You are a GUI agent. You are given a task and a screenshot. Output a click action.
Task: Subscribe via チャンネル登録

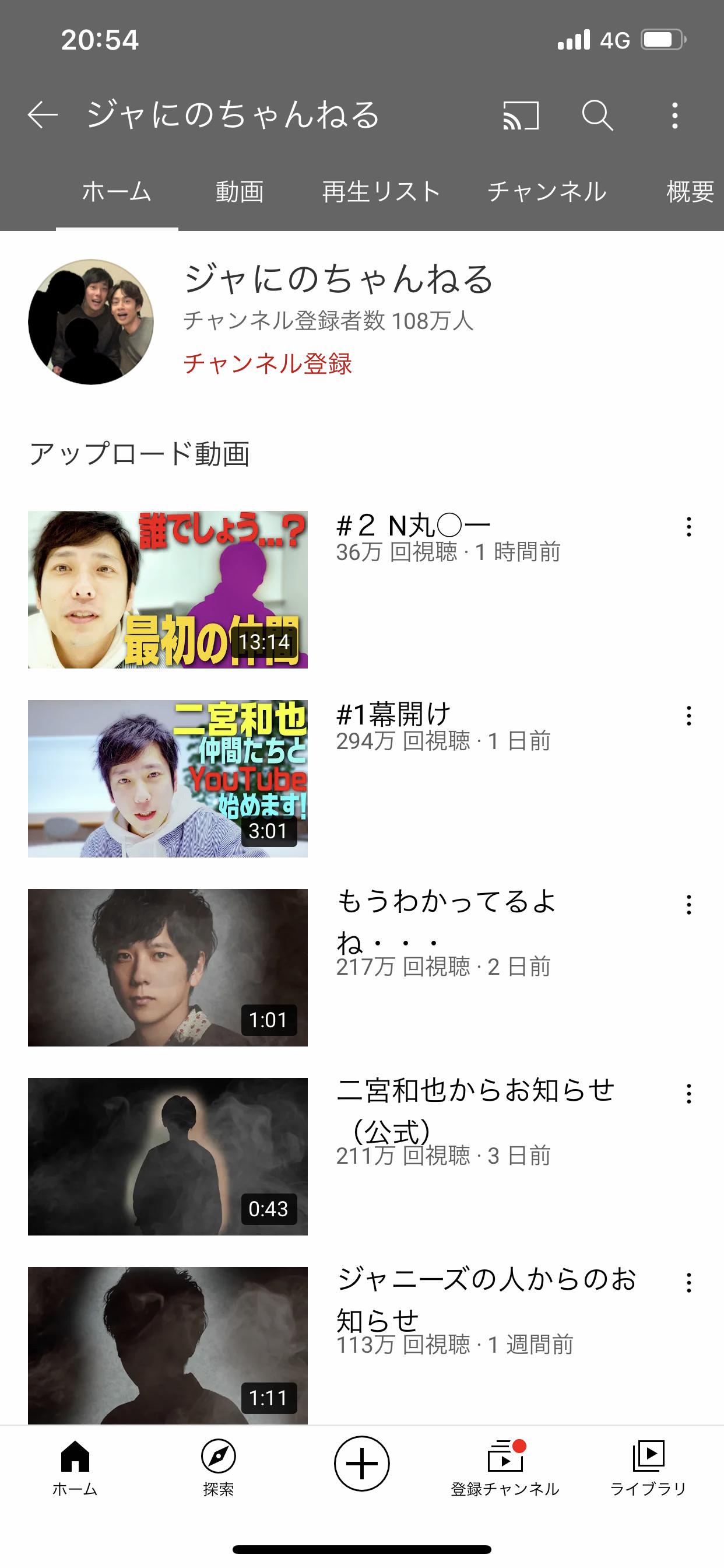coord(268,363)
